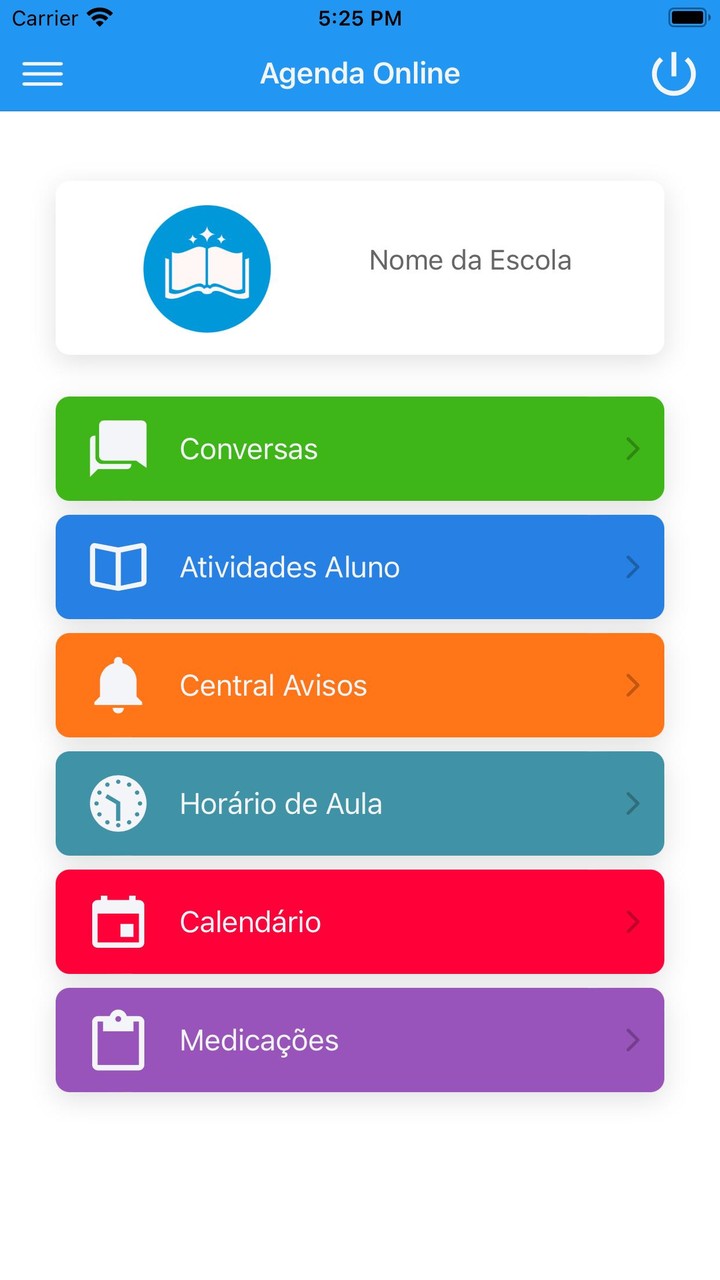Open the hamburger menu
The width and height of the screenshot is (720, 1280).
point(42,74)
